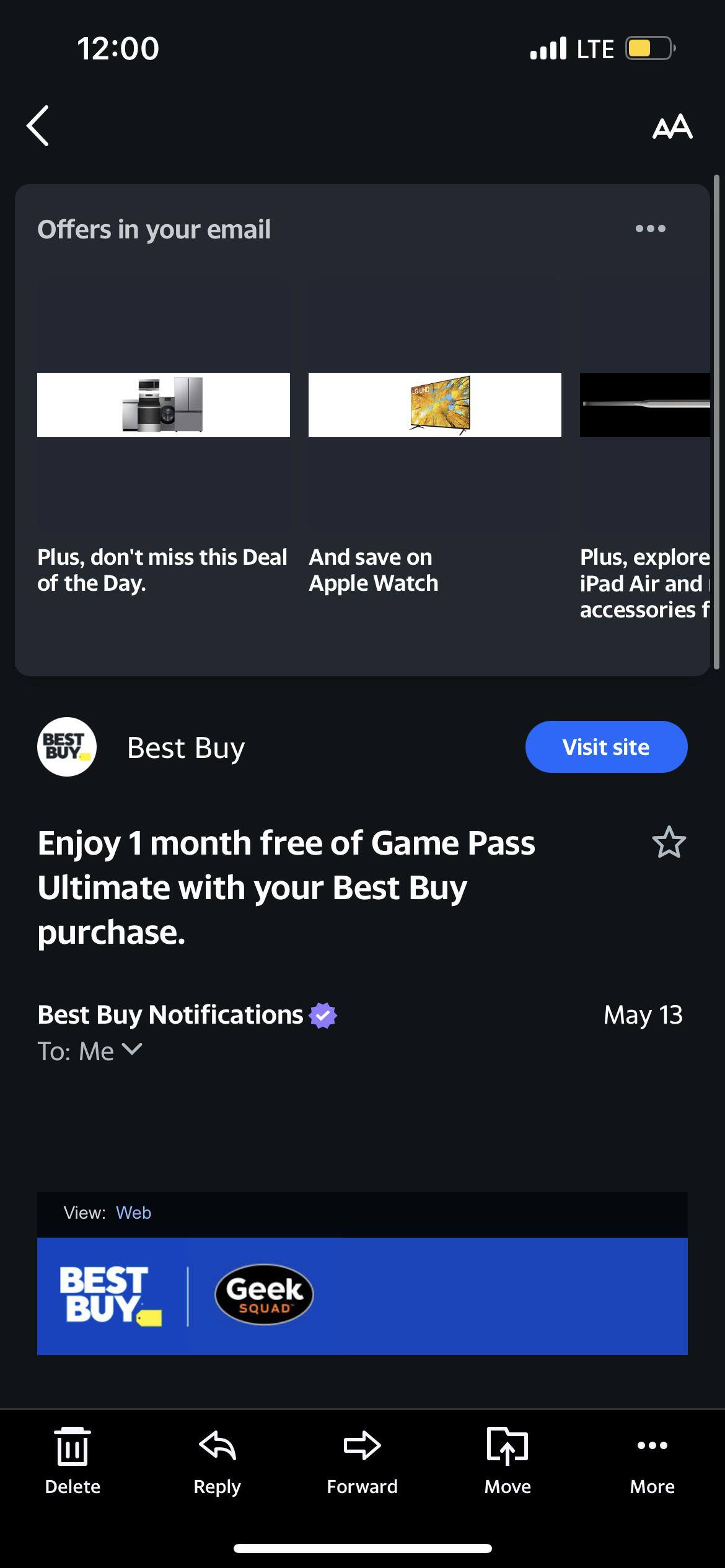Expand the To: Me recipient details

coord(90,1051)
